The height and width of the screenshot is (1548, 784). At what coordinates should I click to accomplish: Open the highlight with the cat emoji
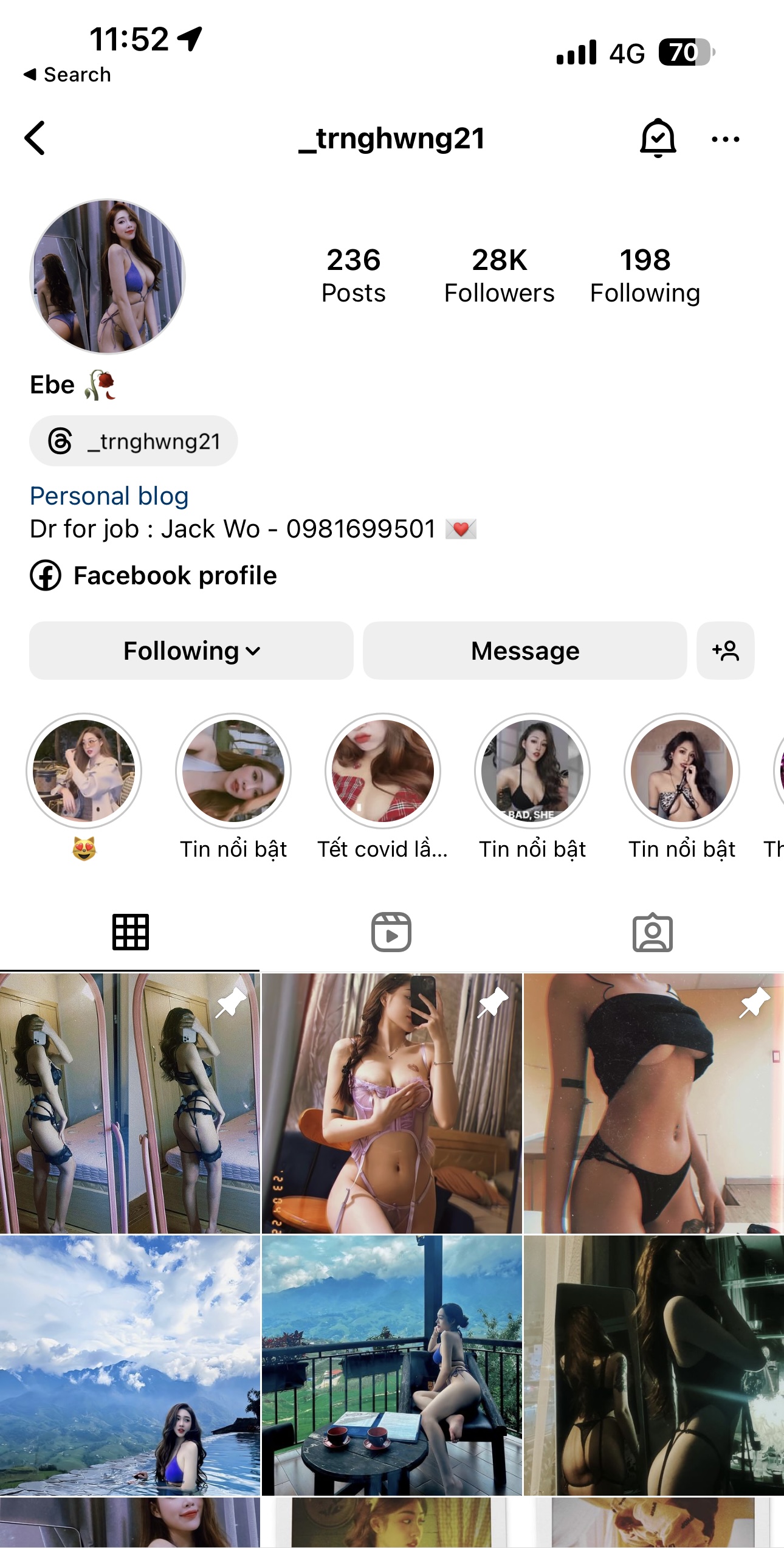pyautogui.click(x=84, y=771)
